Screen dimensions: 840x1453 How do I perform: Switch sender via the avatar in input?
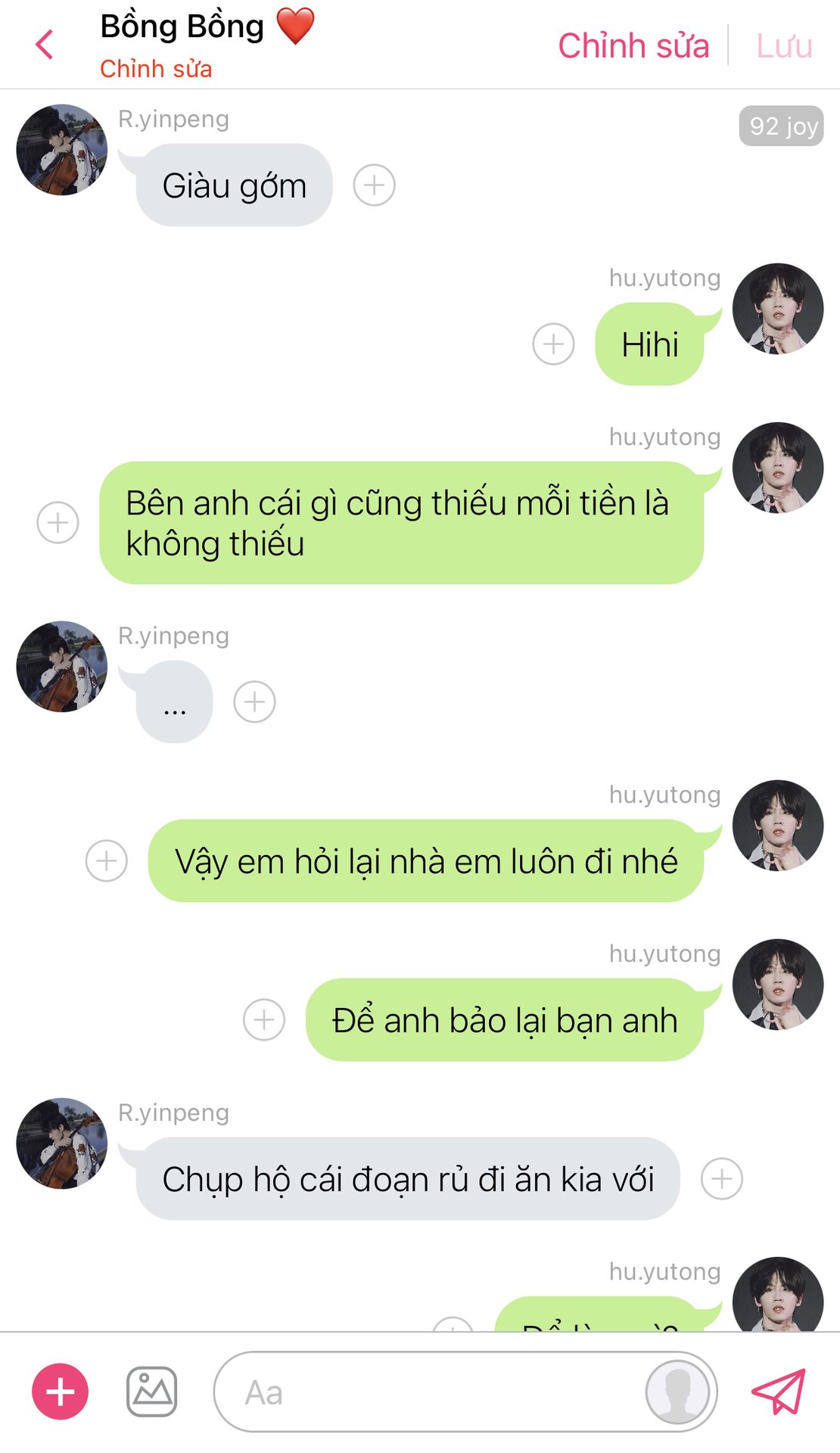677,1392
